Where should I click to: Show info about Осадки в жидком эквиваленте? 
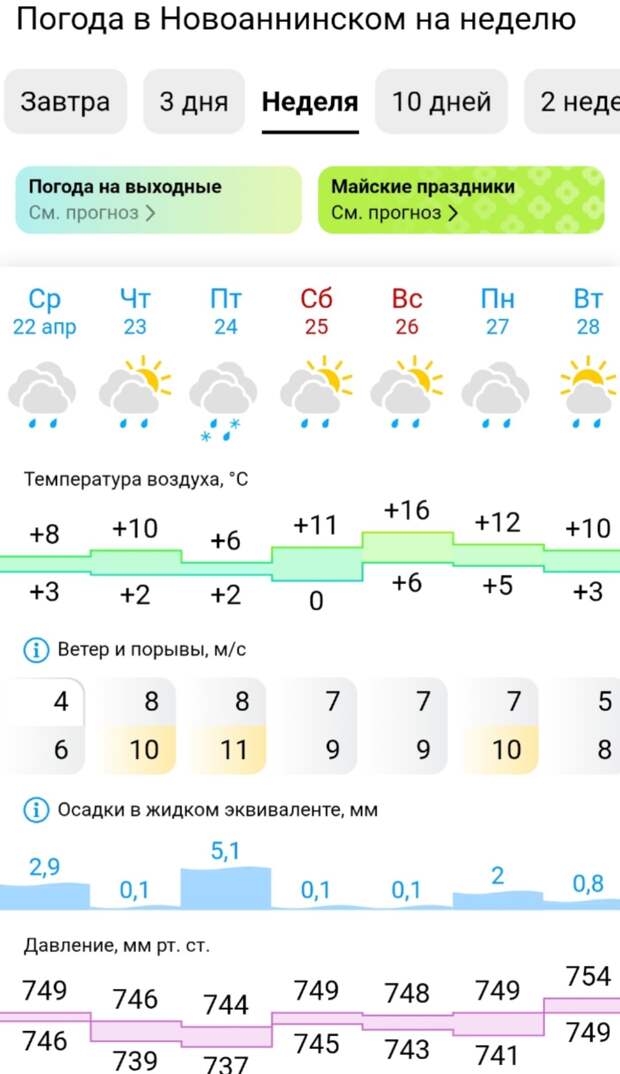point(36,809)
